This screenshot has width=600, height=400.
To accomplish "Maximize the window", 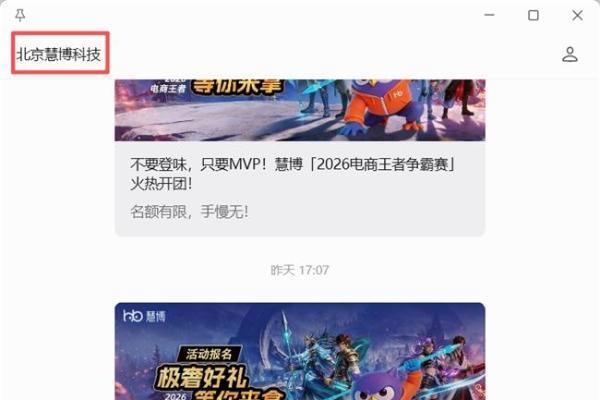I will [x=534, y=15].
